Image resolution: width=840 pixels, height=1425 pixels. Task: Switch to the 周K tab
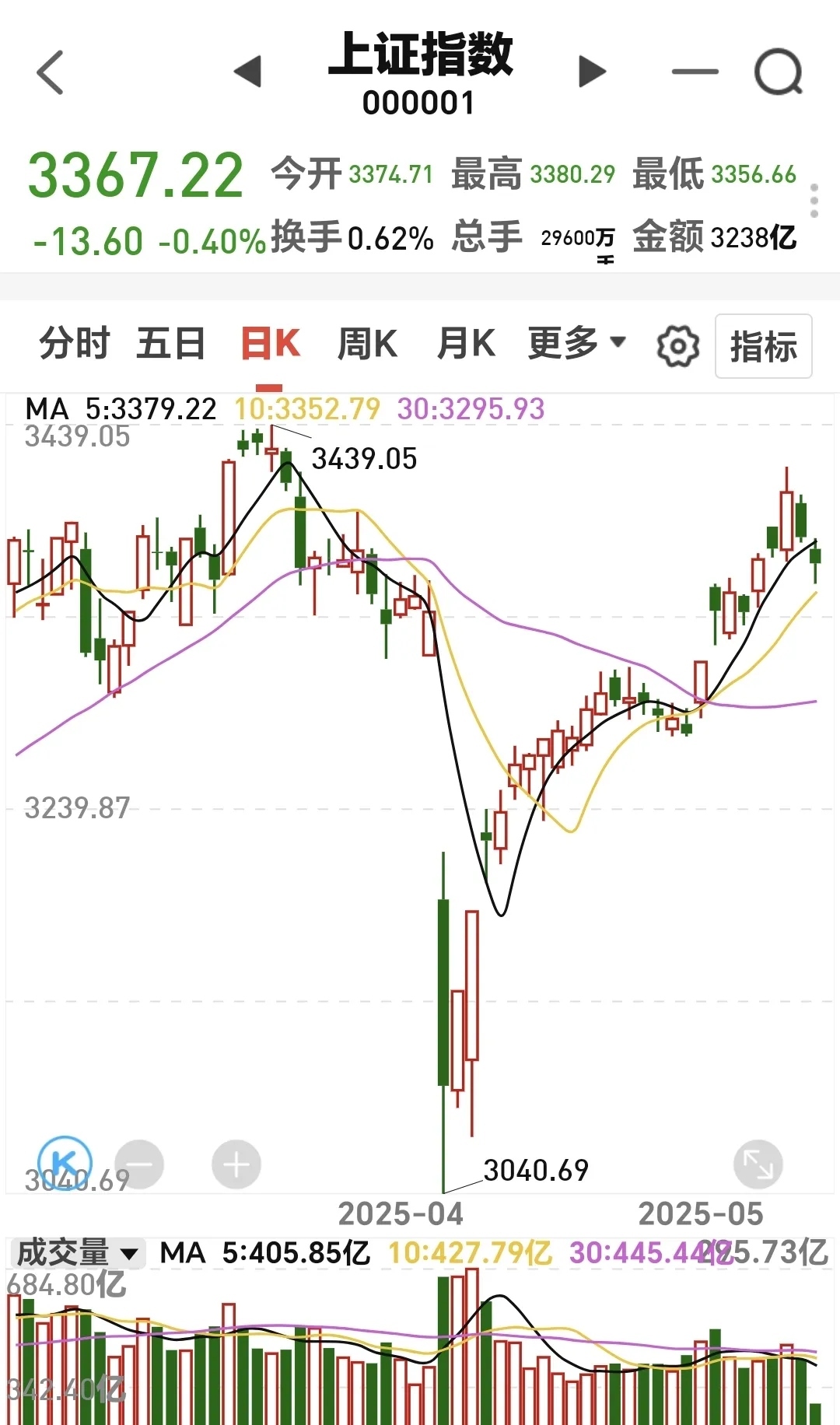click(x=368, y=342)
